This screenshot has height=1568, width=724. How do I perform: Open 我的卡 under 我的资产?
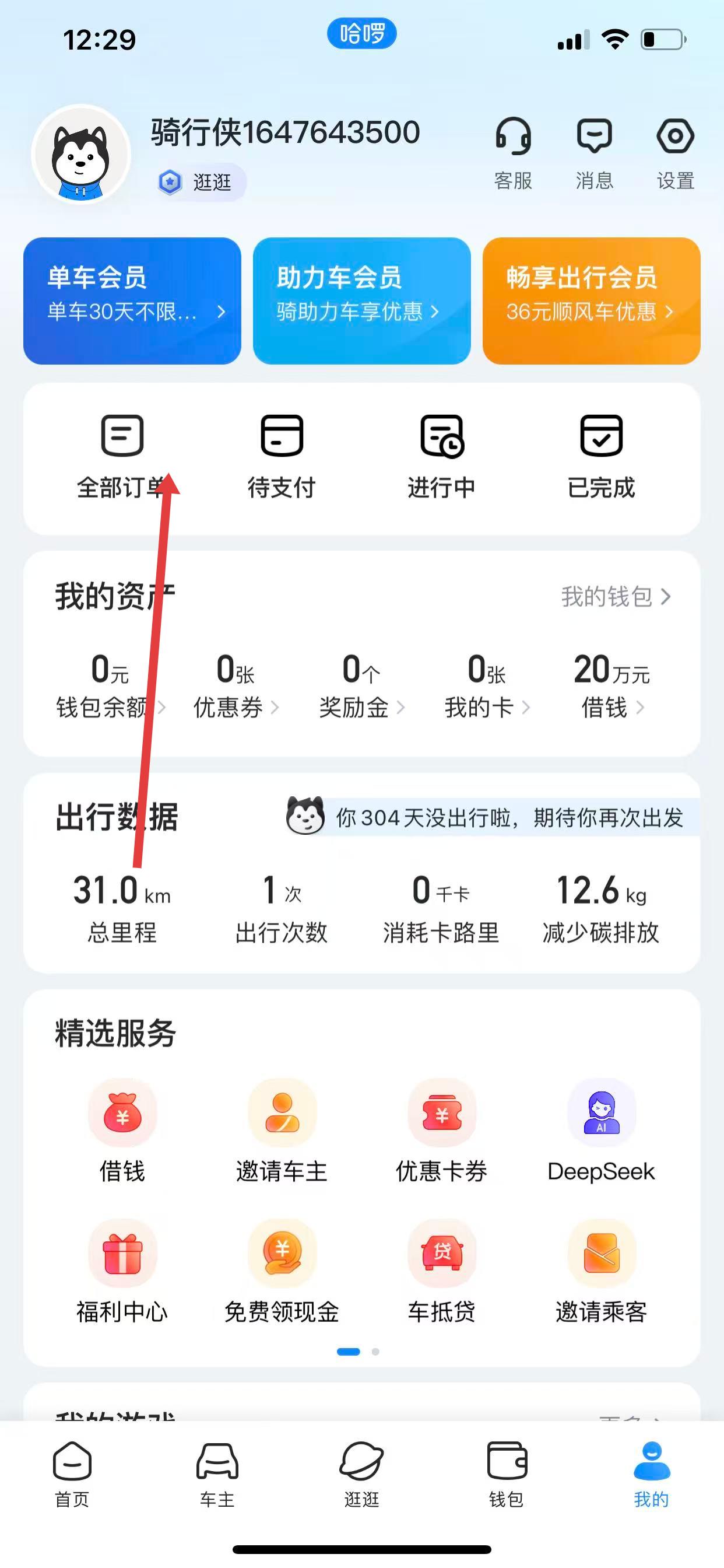coord(486,687)
